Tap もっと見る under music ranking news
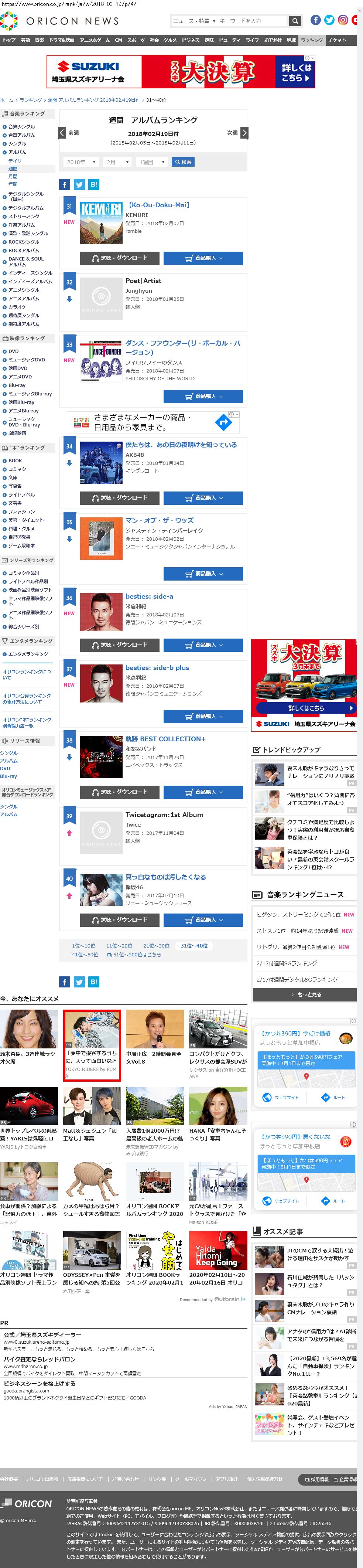The width and height of the screenshot is (363, 1568). [x=304, y=994]
